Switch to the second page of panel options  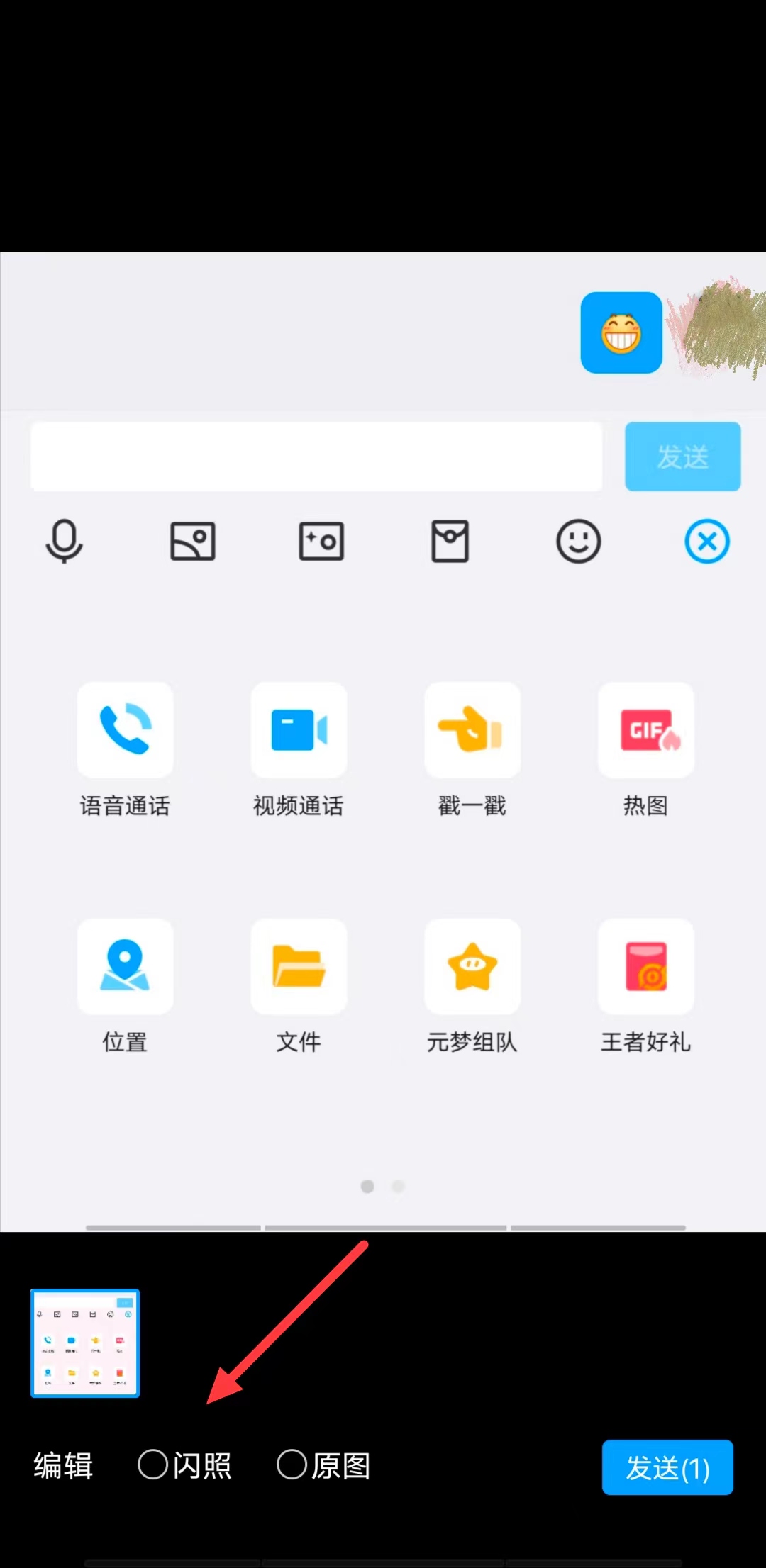399,1186
